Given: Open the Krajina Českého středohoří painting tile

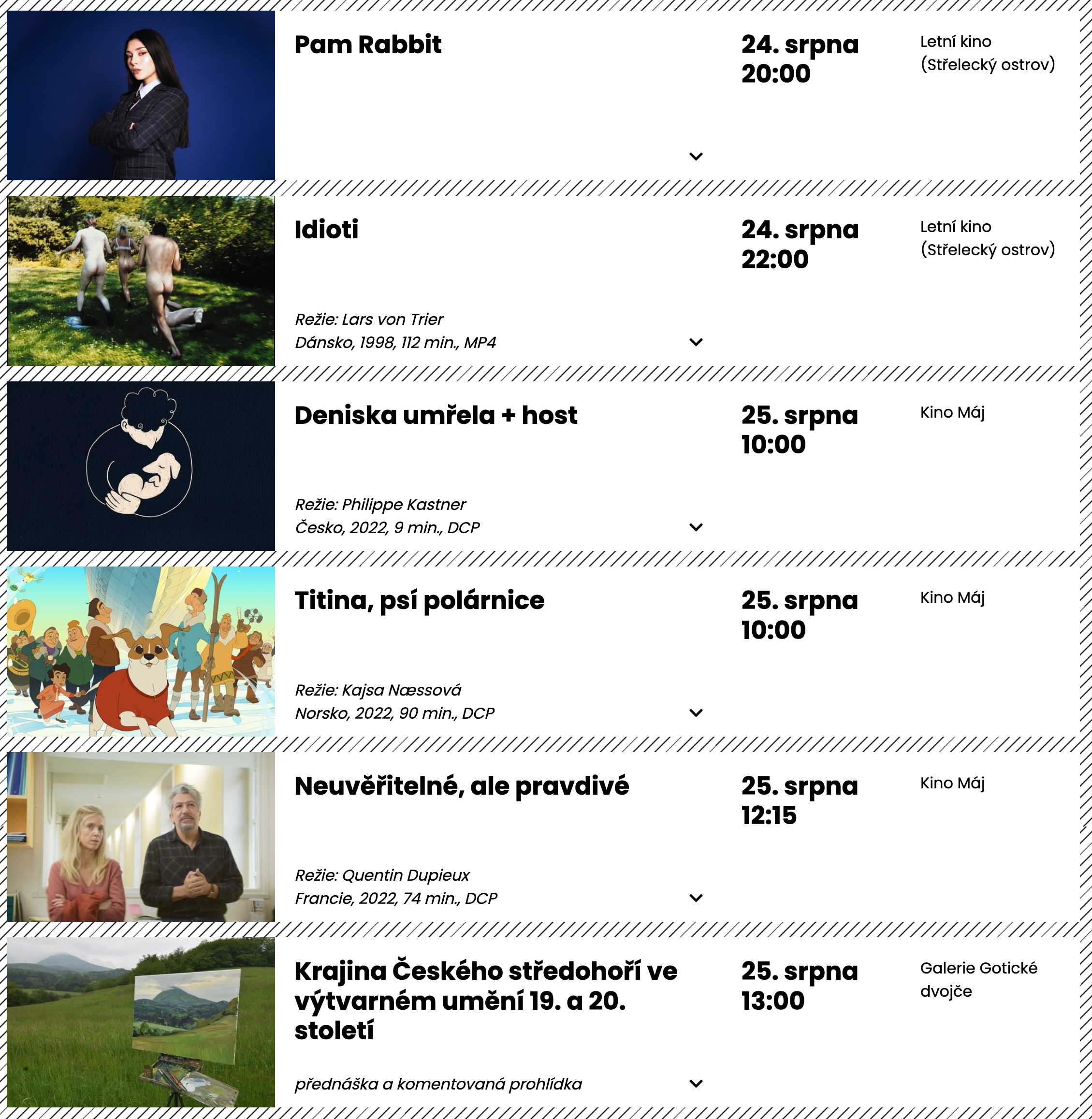Looking at the screenshot, I should point(141,1022).
